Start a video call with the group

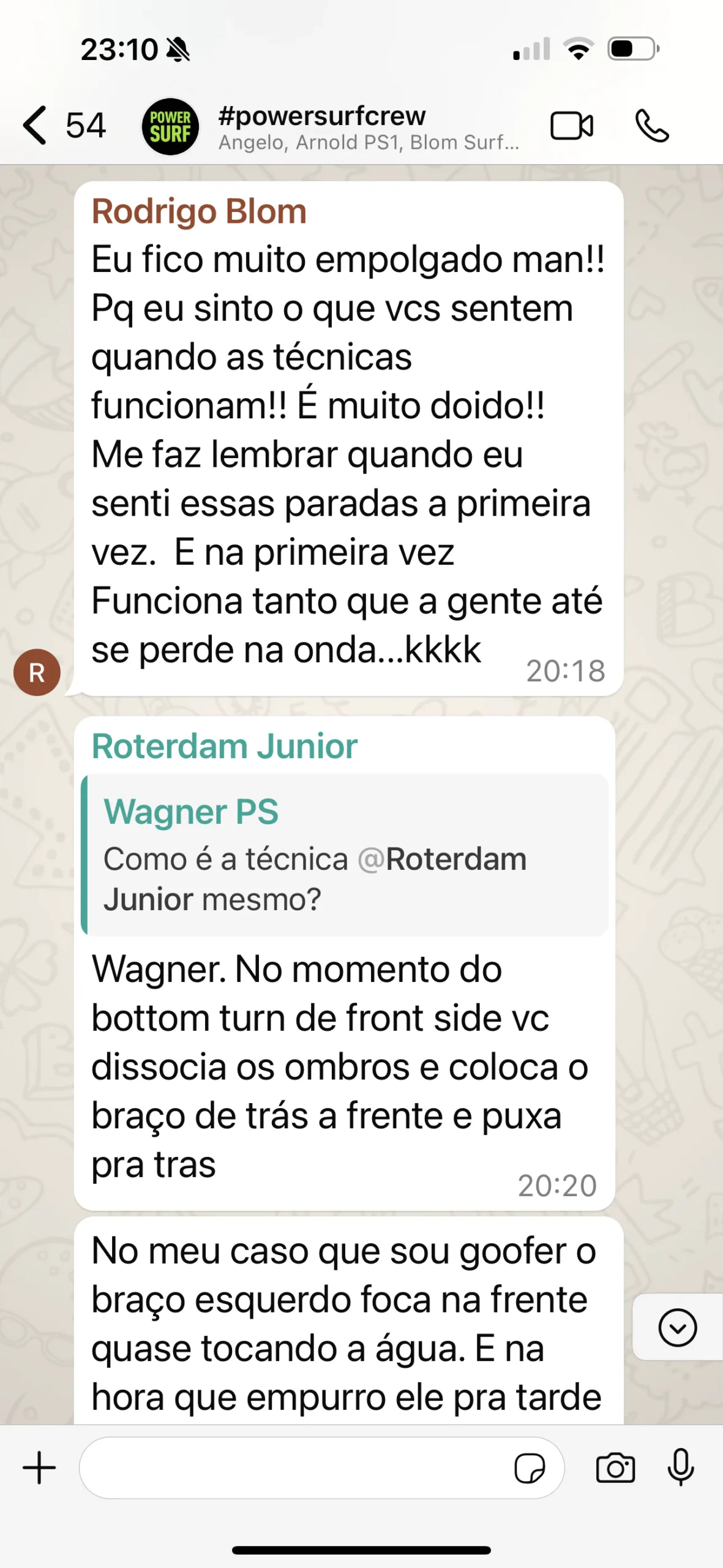[571, 126]
